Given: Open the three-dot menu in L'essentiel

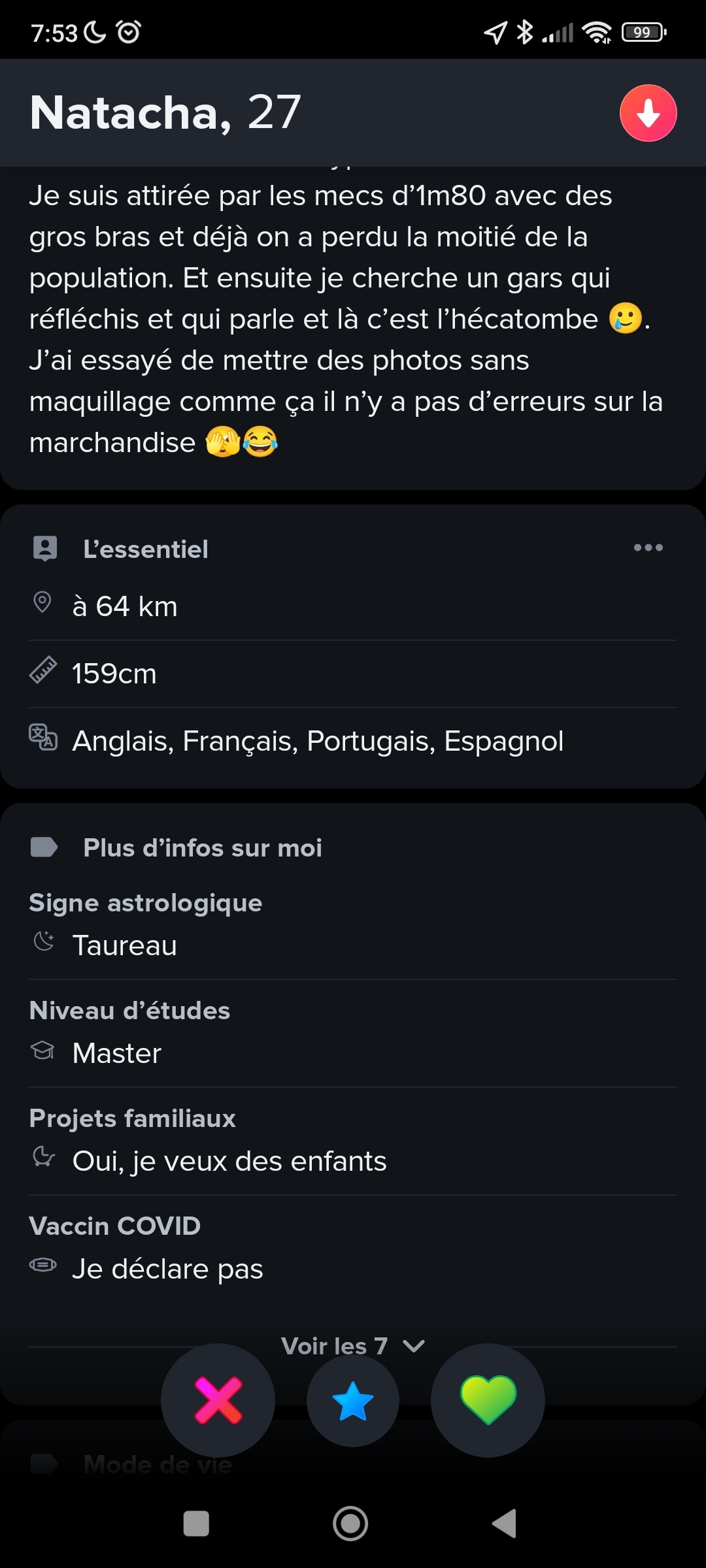Looking at the screenshot, I should tap(648, 547).
